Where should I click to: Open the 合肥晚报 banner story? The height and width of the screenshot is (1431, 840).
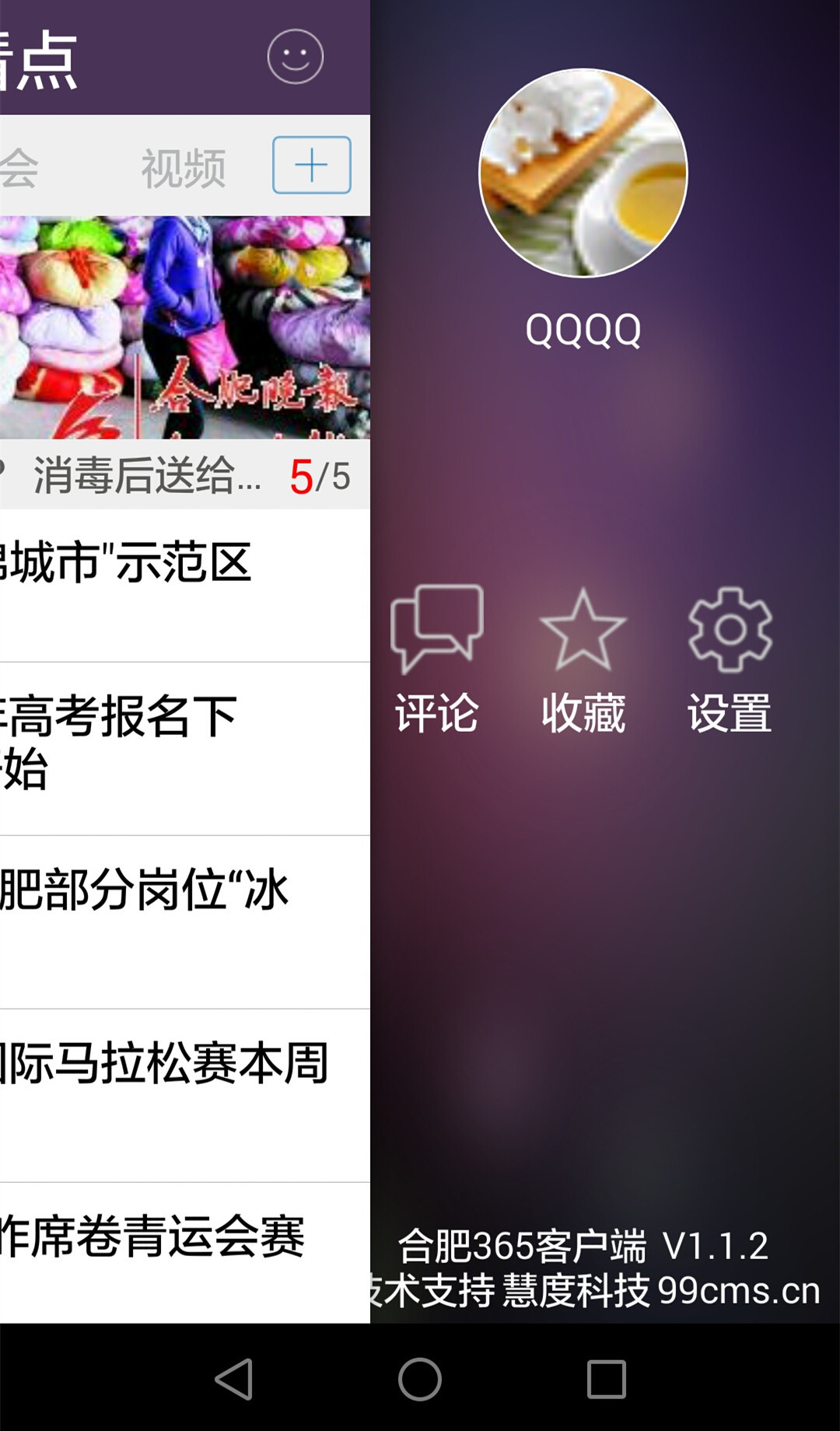tap(184, 327)
